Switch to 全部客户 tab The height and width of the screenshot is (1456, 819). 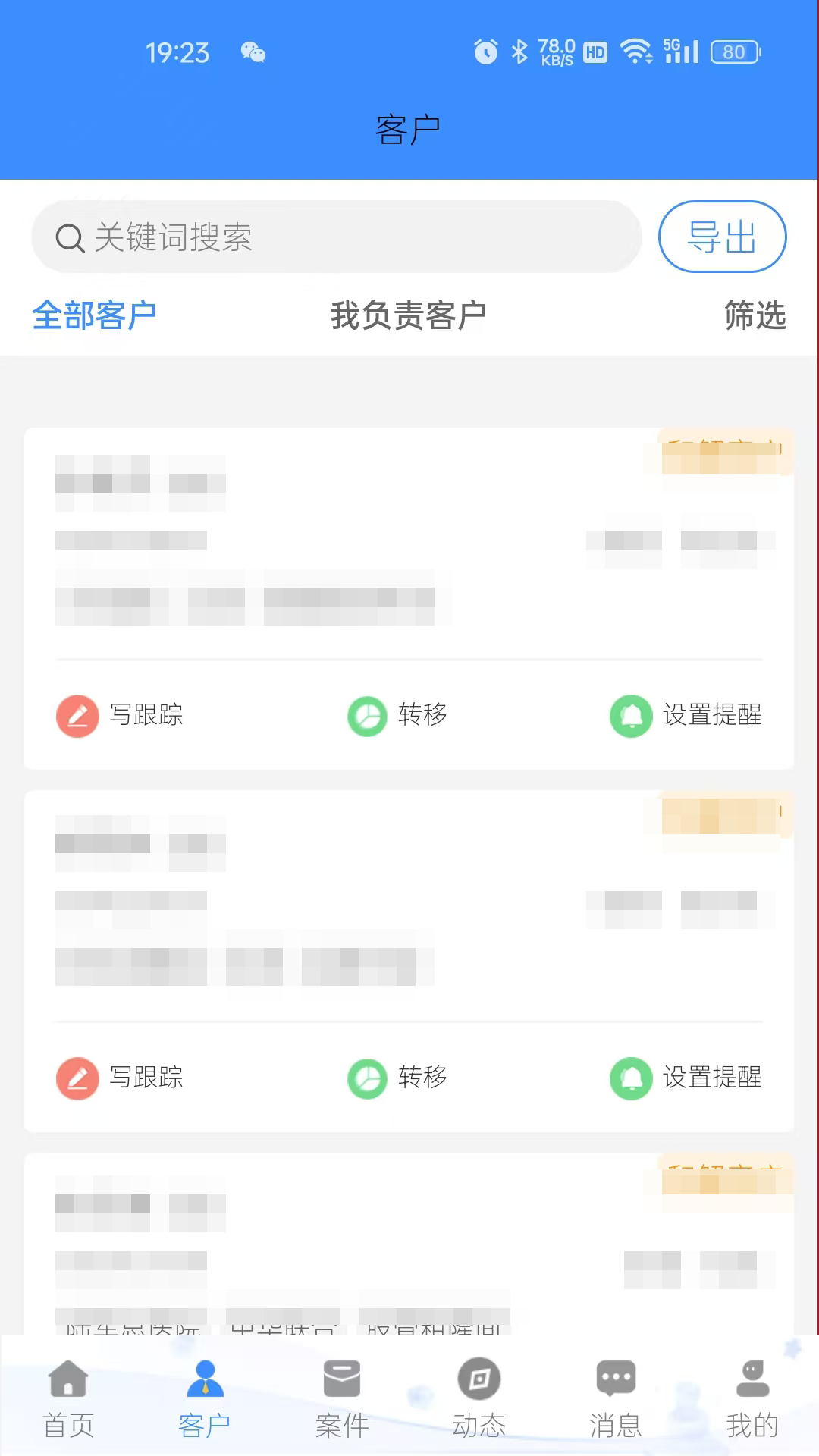click(x=94, y=315)
